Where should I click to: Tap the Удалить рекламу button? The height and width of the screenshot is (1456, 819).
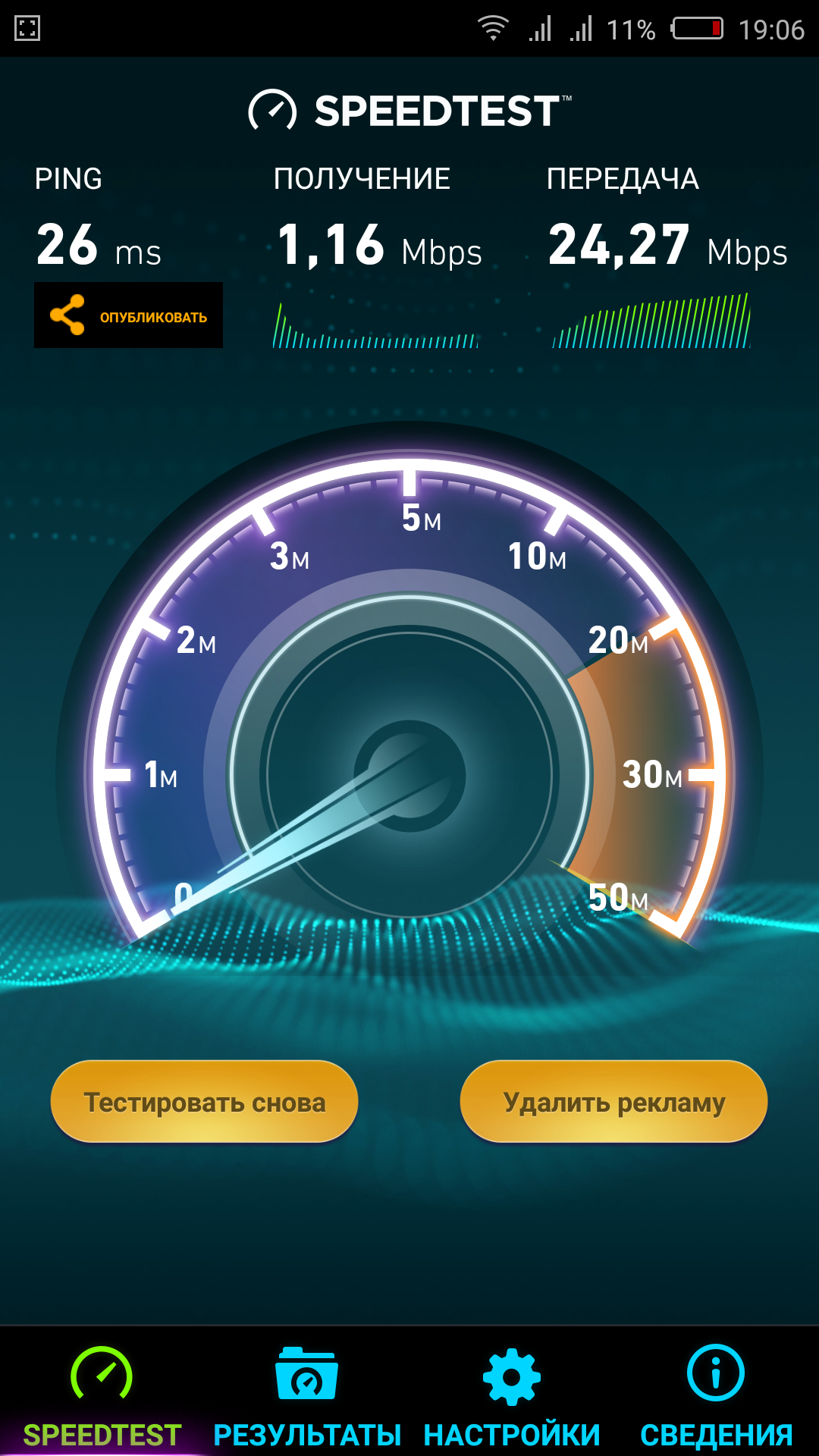pyautogui.click(x=613, y=1102)
